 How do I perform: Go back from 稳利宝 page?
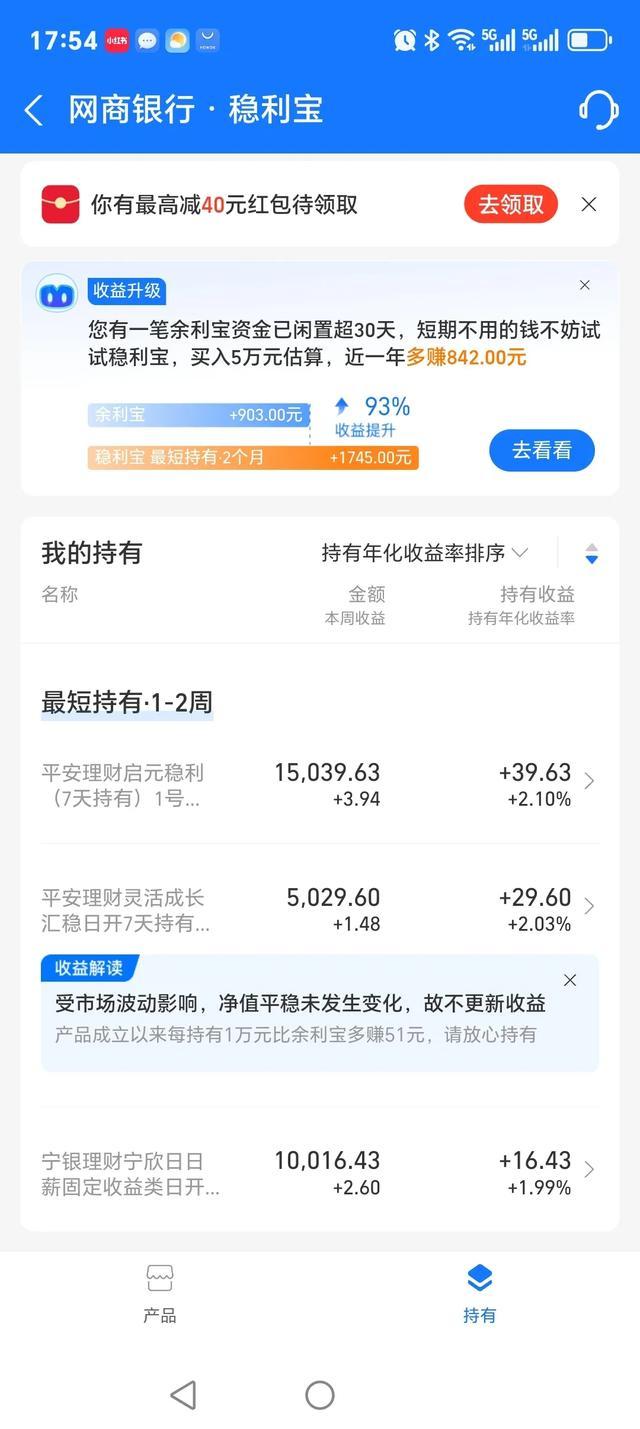click(34, 110)
